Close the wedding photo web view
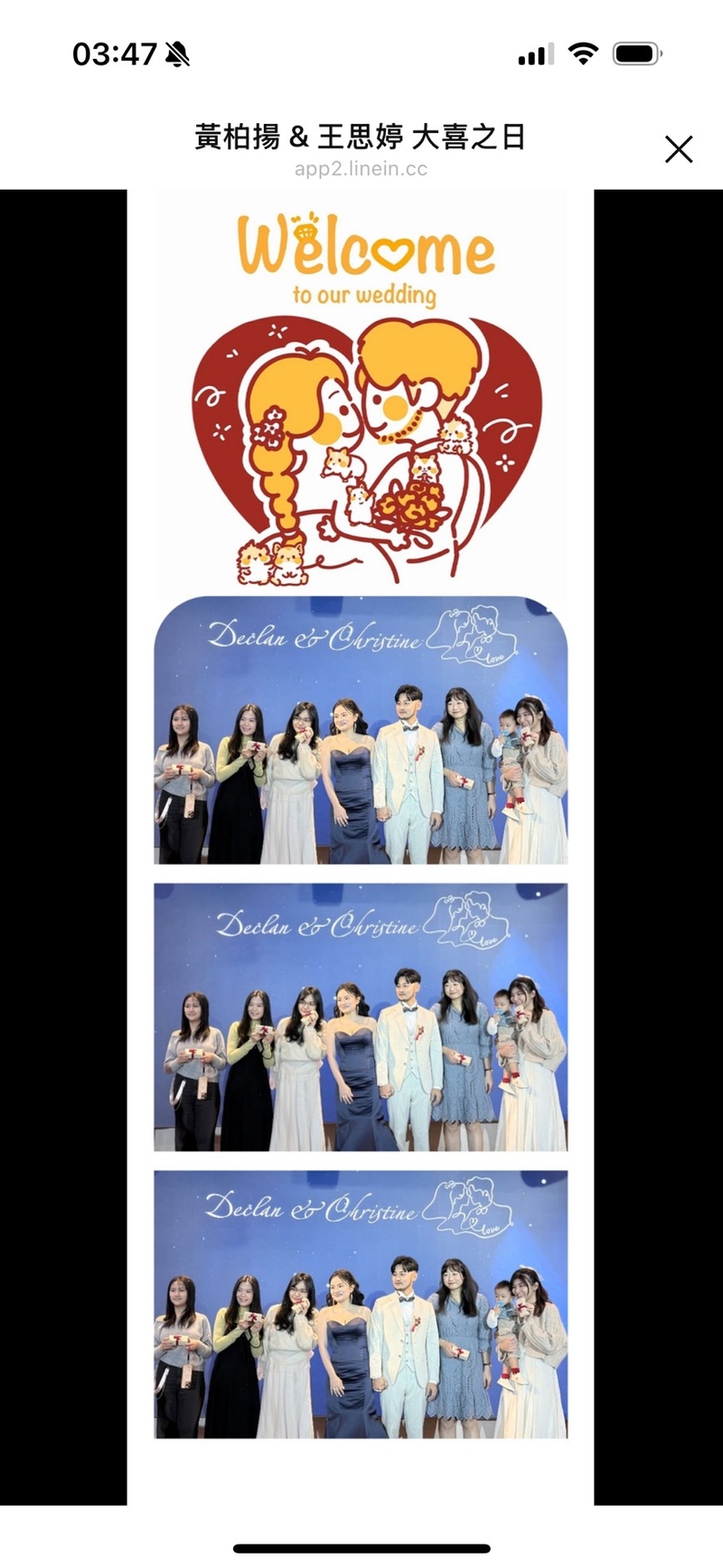This screenshot has height=1568, width=723. coord(678,149)
